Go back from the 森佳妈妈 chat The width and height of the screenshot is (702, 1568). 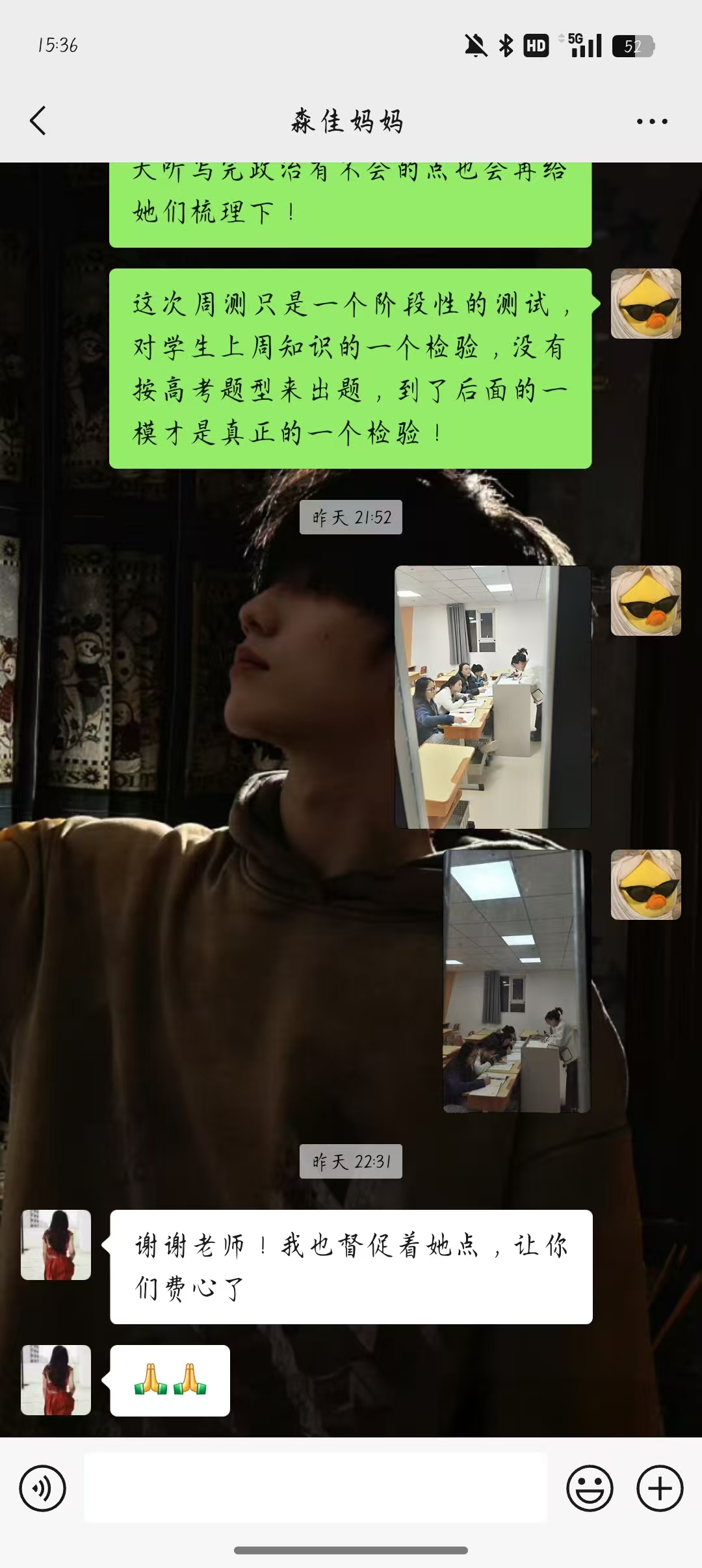(x=38, y=121)
